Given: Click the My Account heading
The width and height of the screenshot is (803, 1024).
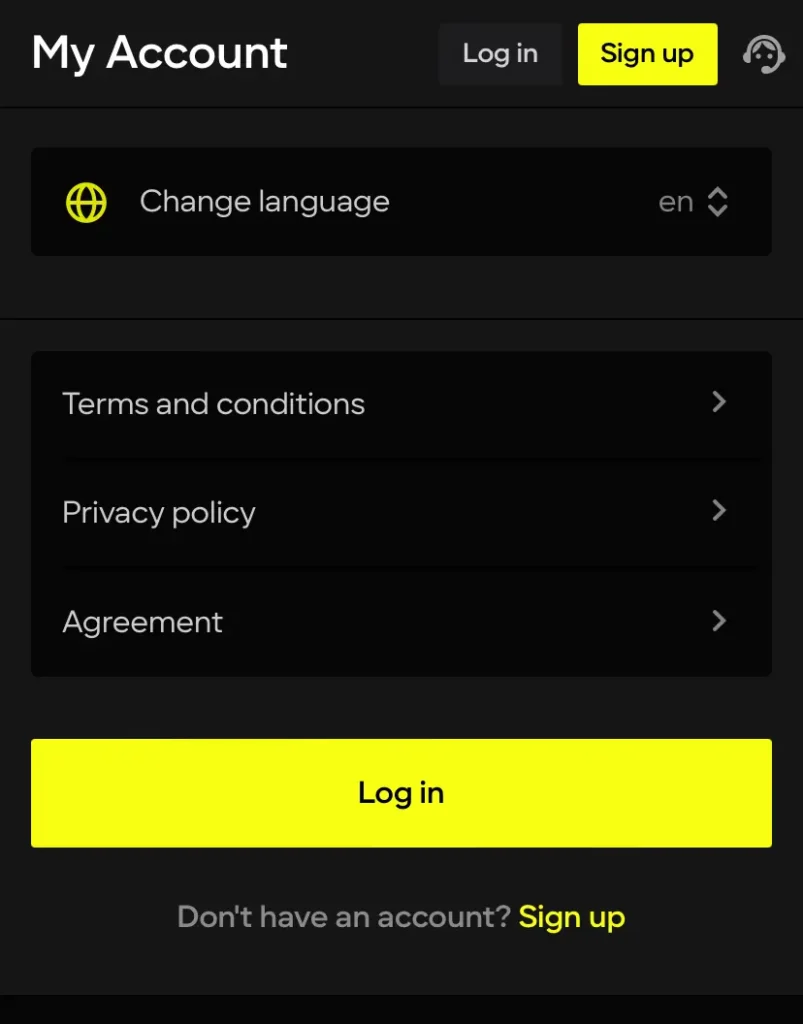Looking at the screenshot, I should 159,53.
